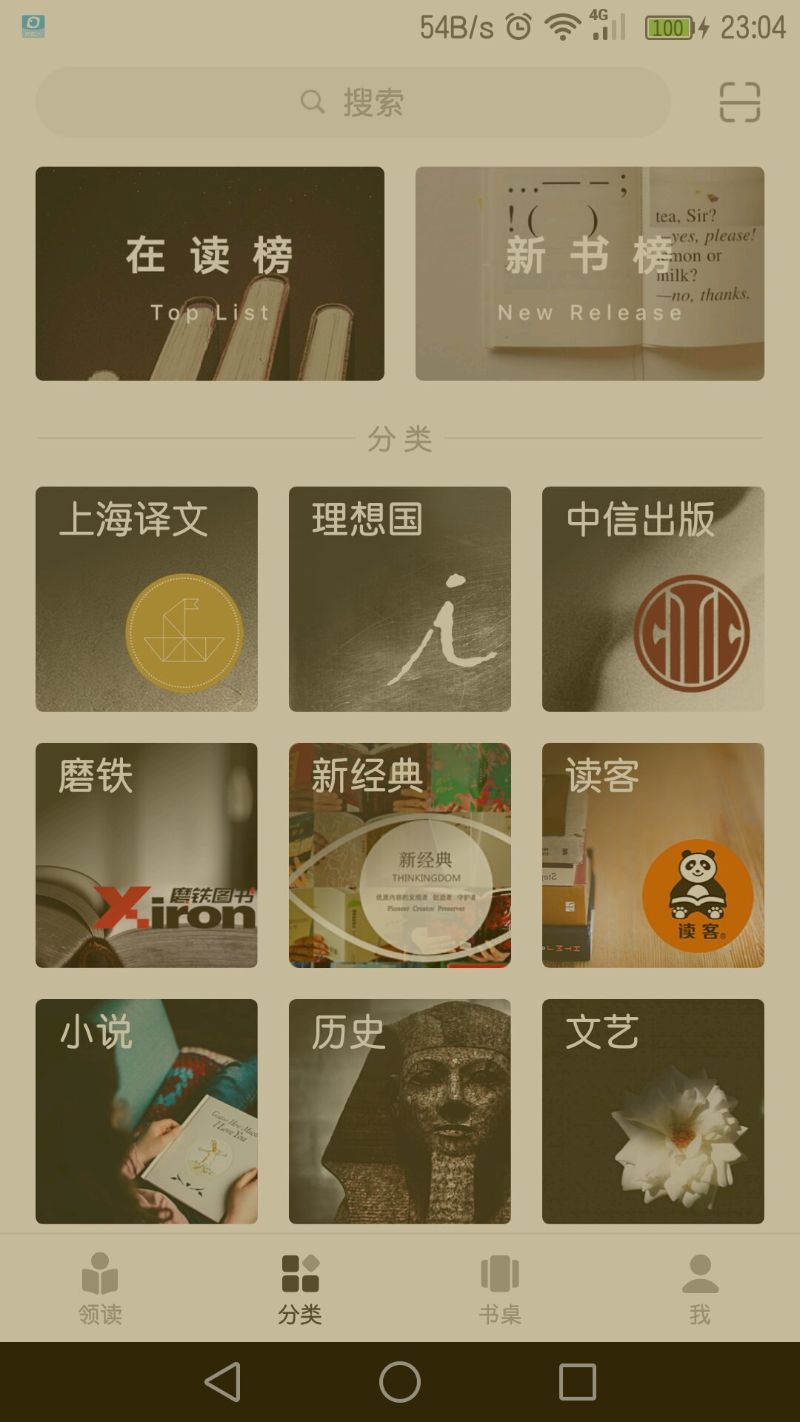Open the 在读榜 Top List card
Screen dimensions: 800x1422
(x=210, y=274)
